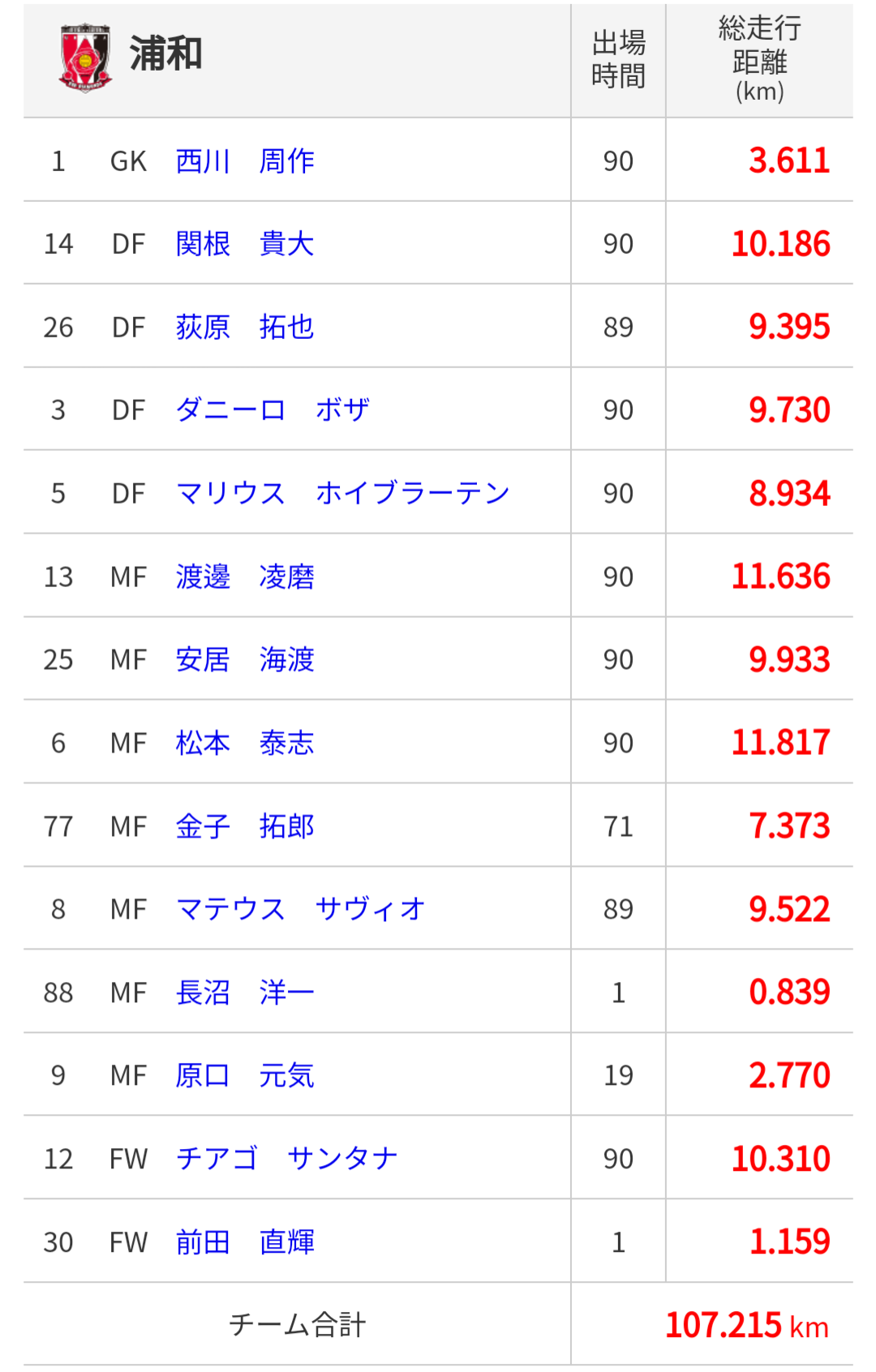876x1372 pixels.
Task: Open マリウス ホイブラーテン player link
Action: (x=342, y=493)
